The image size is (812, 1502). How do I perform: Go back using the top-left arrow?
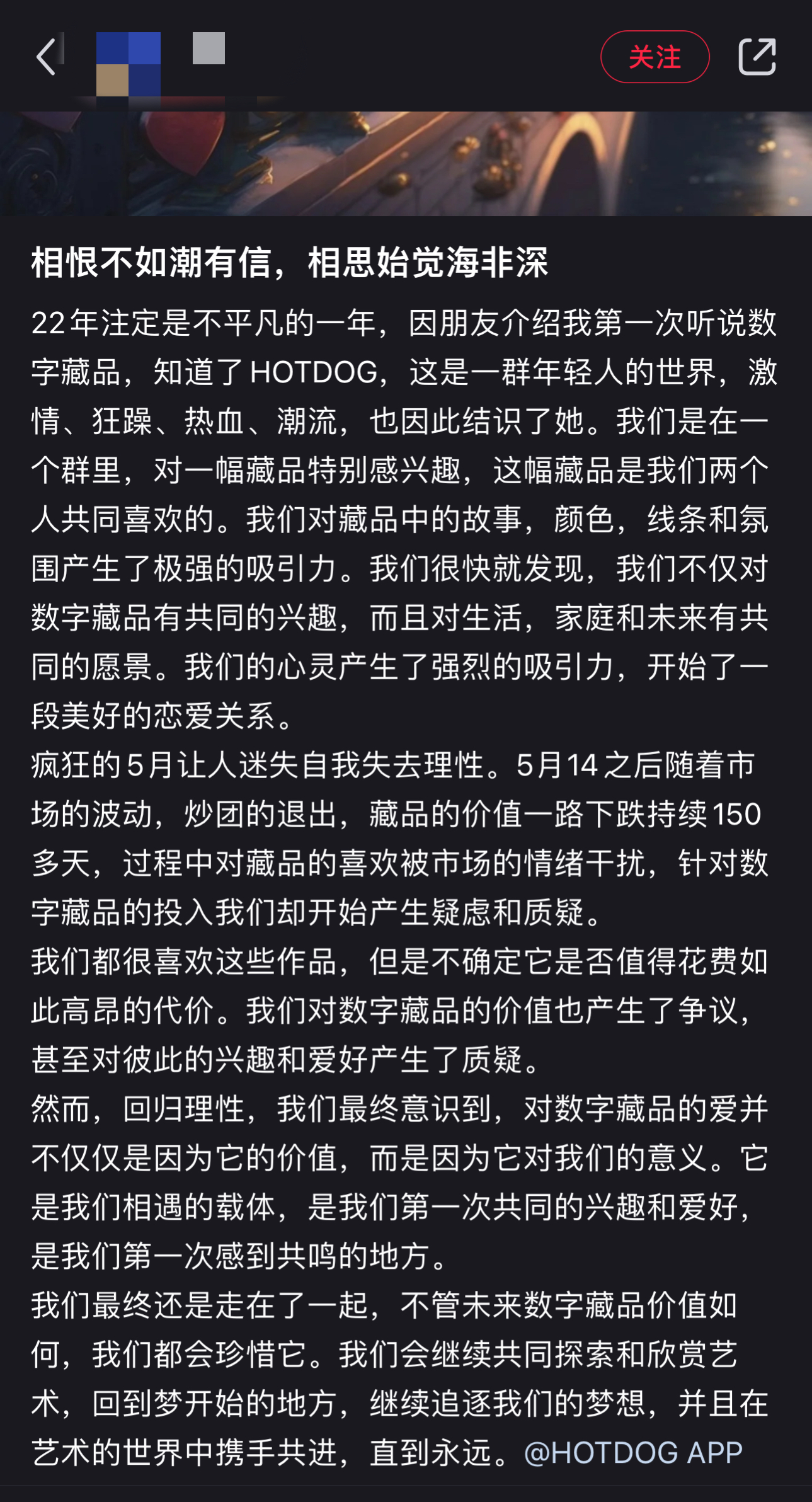(46, 57)
